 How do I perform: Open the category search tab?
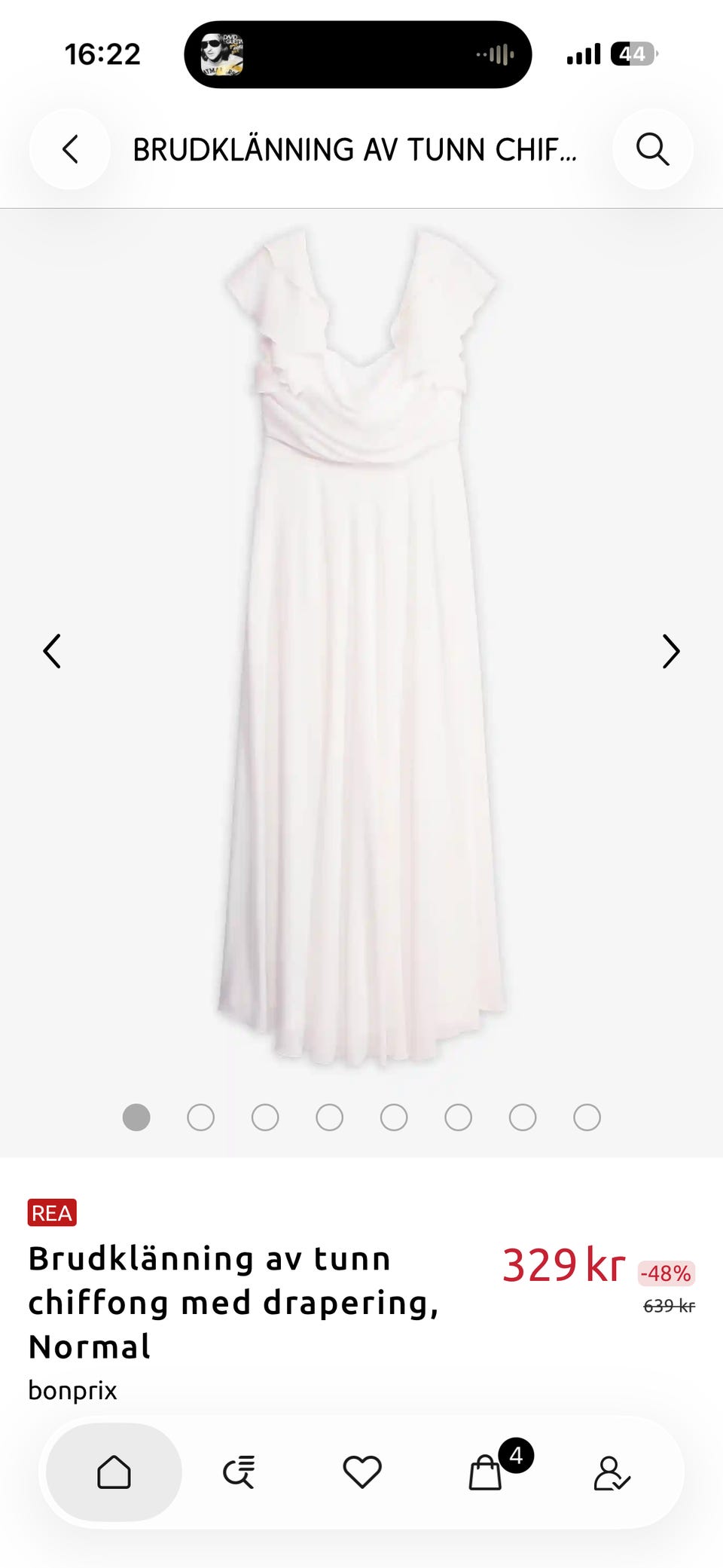pos(239,1472)
